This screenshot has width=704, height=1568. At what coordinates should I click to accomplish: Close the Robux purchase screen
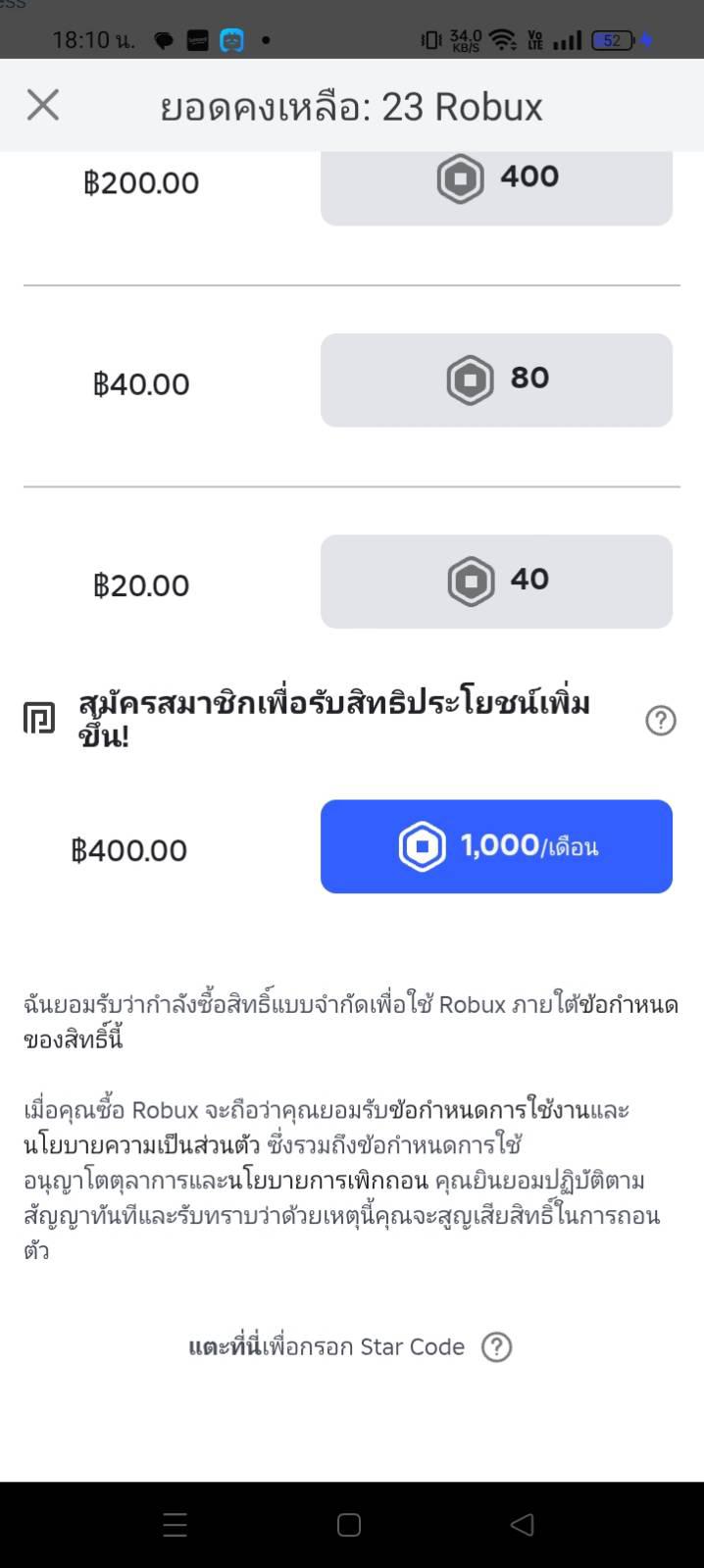(43, 105)
